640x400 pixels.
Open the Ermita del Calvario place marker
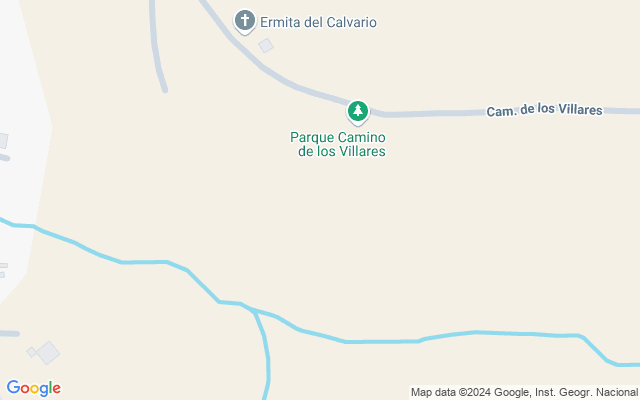(x=245, y=20)
